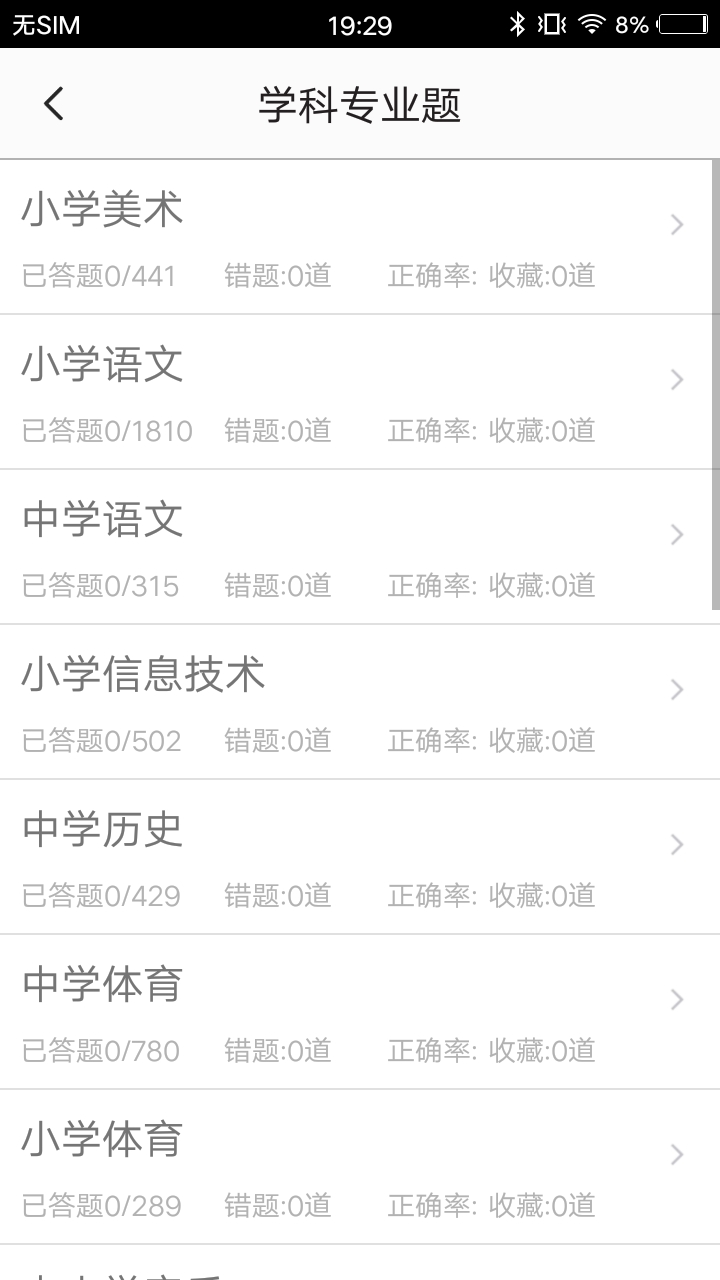Image resolution: width=720 pixels, height=1280 pixels.
Task: Tap 收藏:0道 next to 中学历史
Action: point(543,896)
